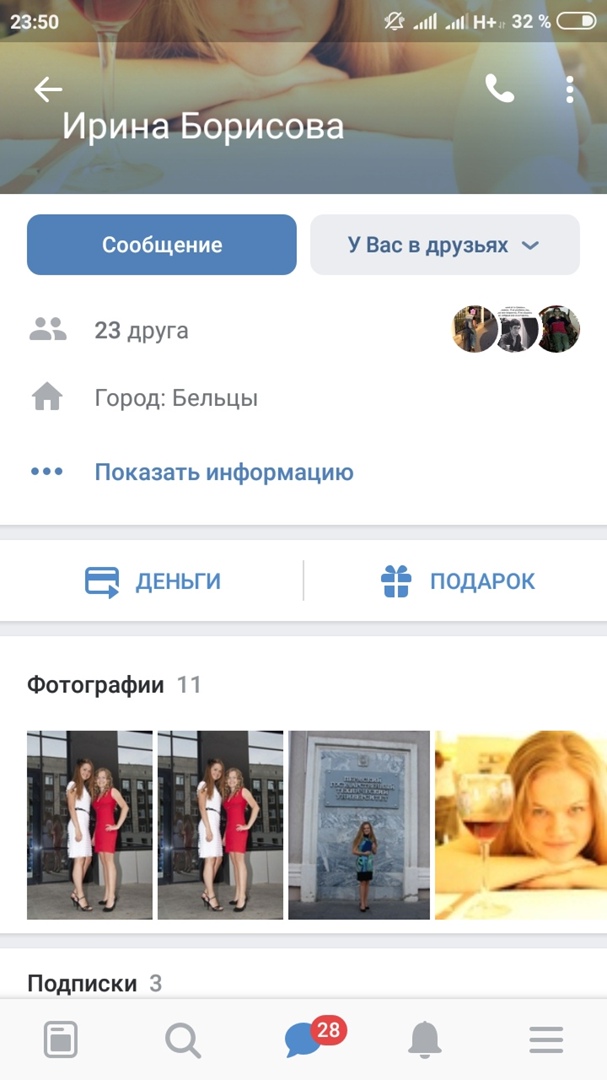Open the photo of the building plaque
Screen dimensions: 607x1080
point(359,825)
